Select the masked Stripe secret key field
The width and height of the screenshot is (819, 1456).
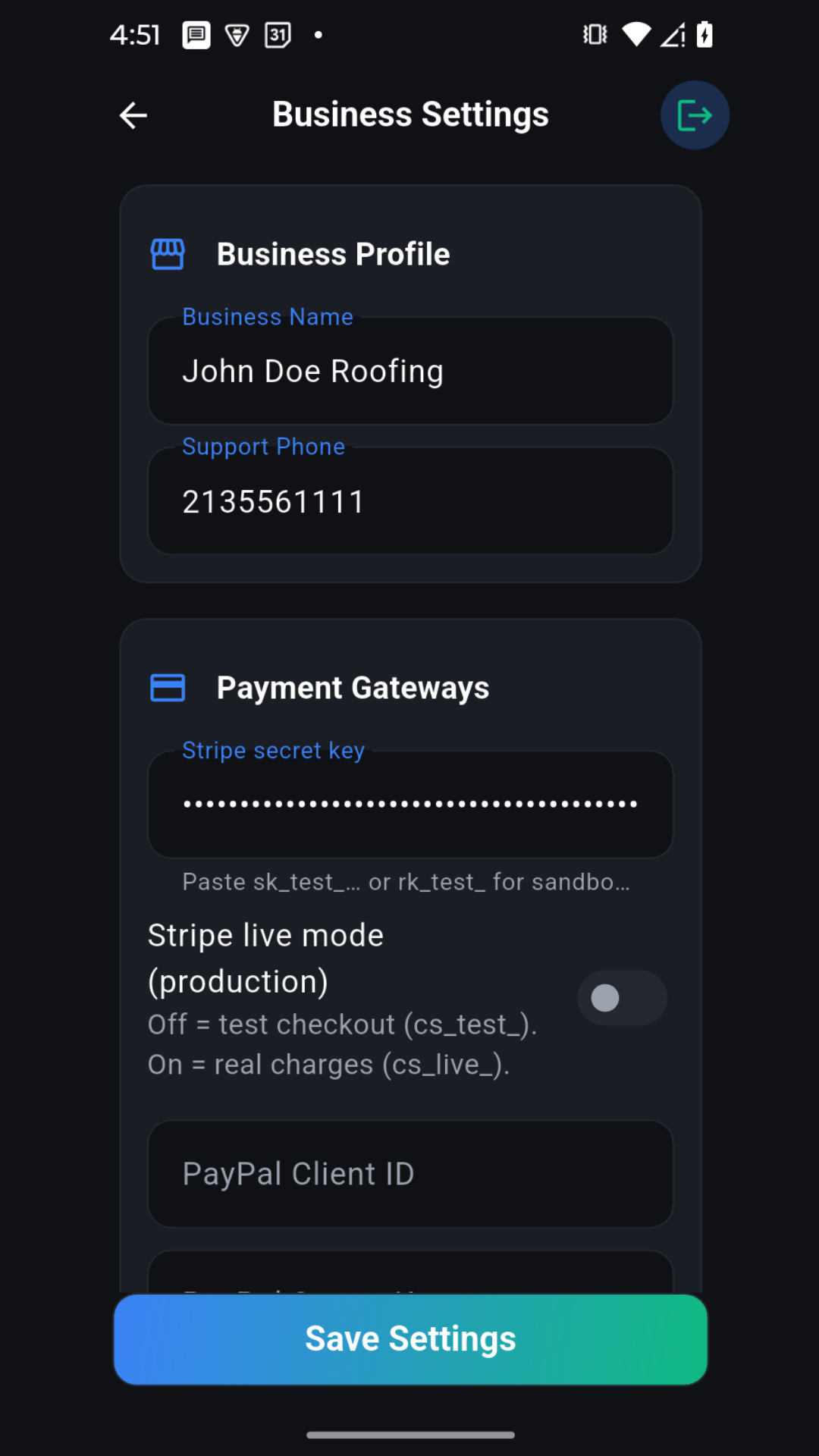point(409,804)
